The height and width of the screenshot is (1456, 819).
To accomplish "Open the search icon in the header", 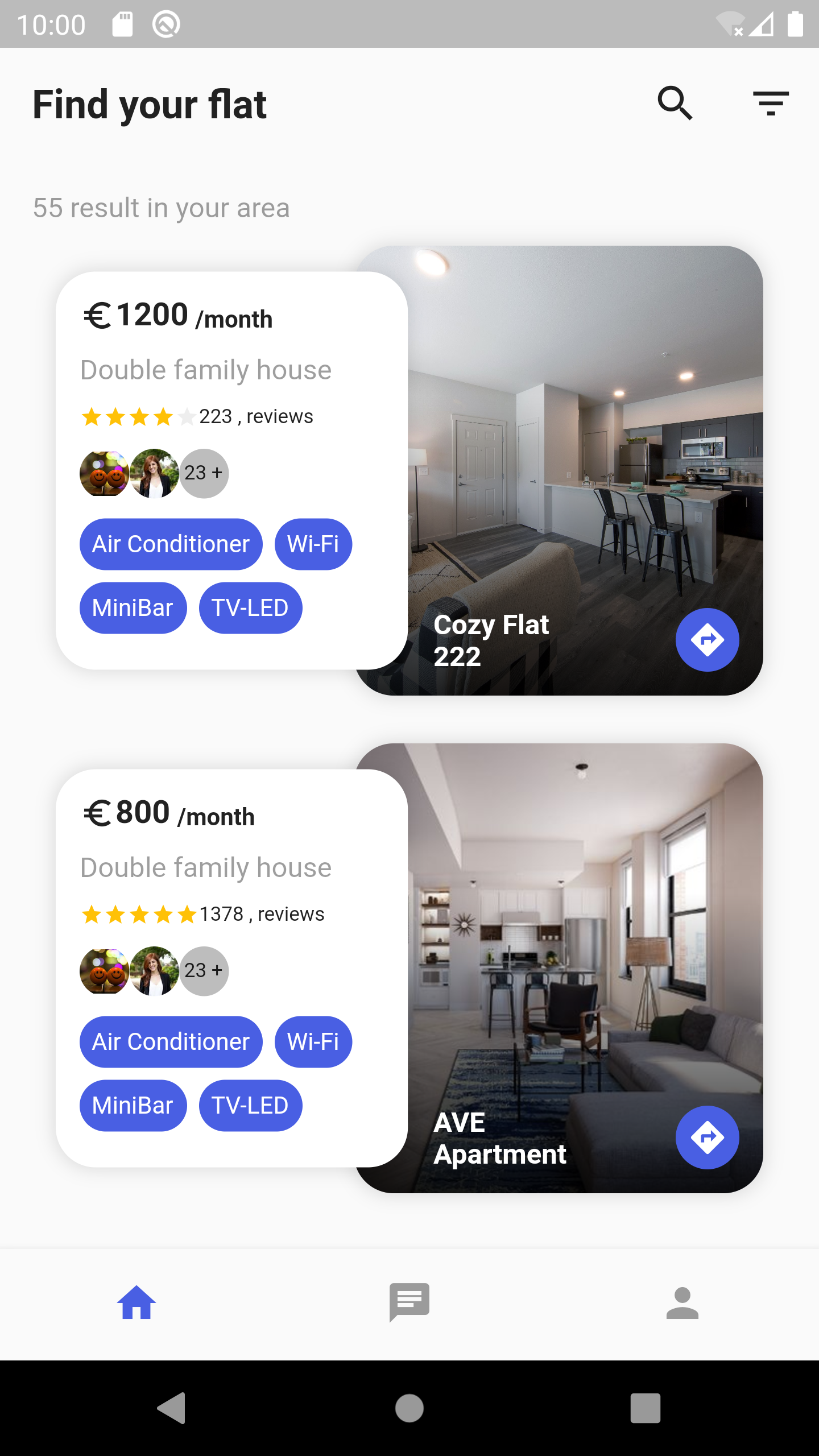I will click(x=675, y=104).
